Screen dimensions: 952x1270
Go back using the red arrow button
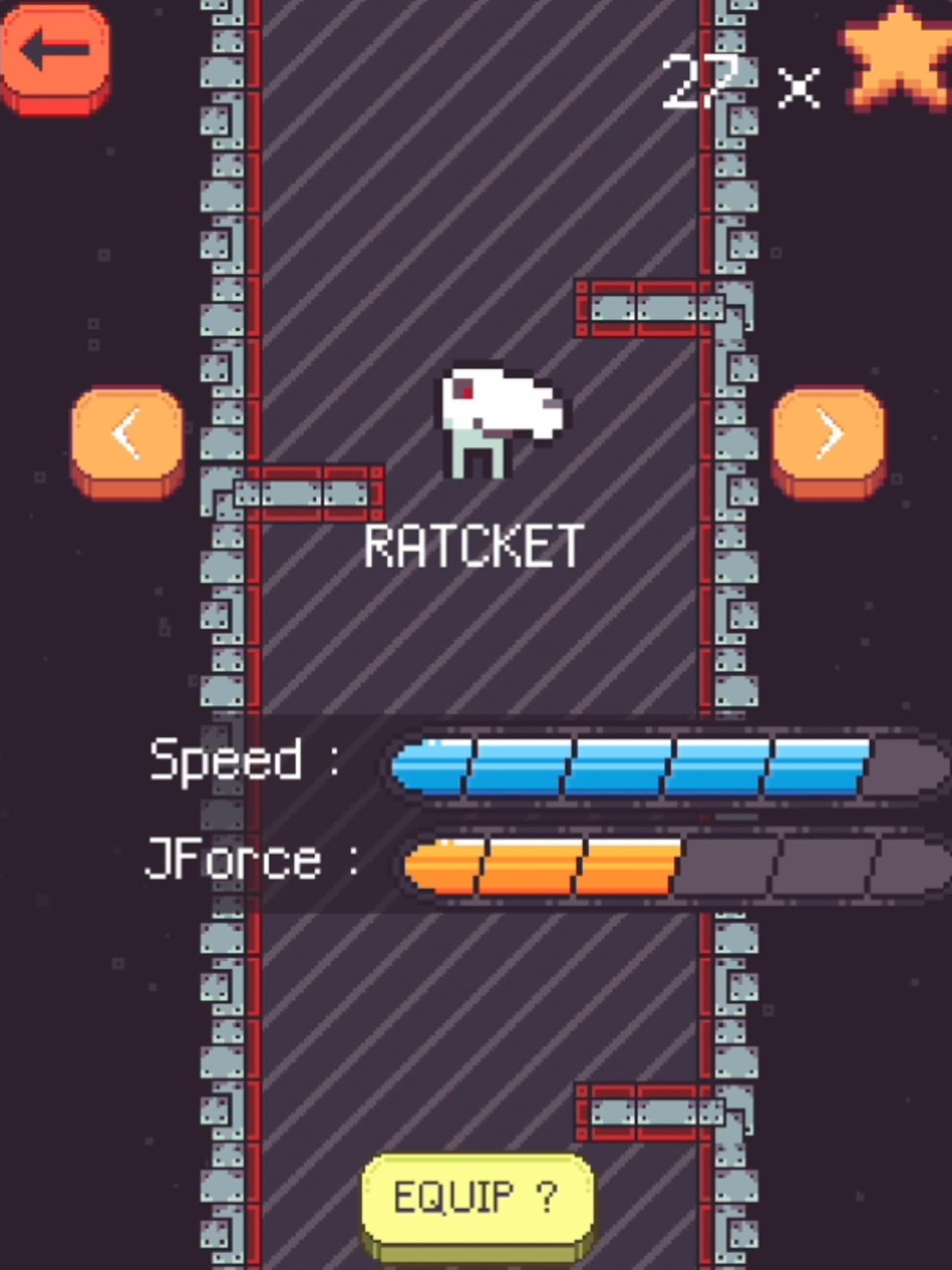56,59
